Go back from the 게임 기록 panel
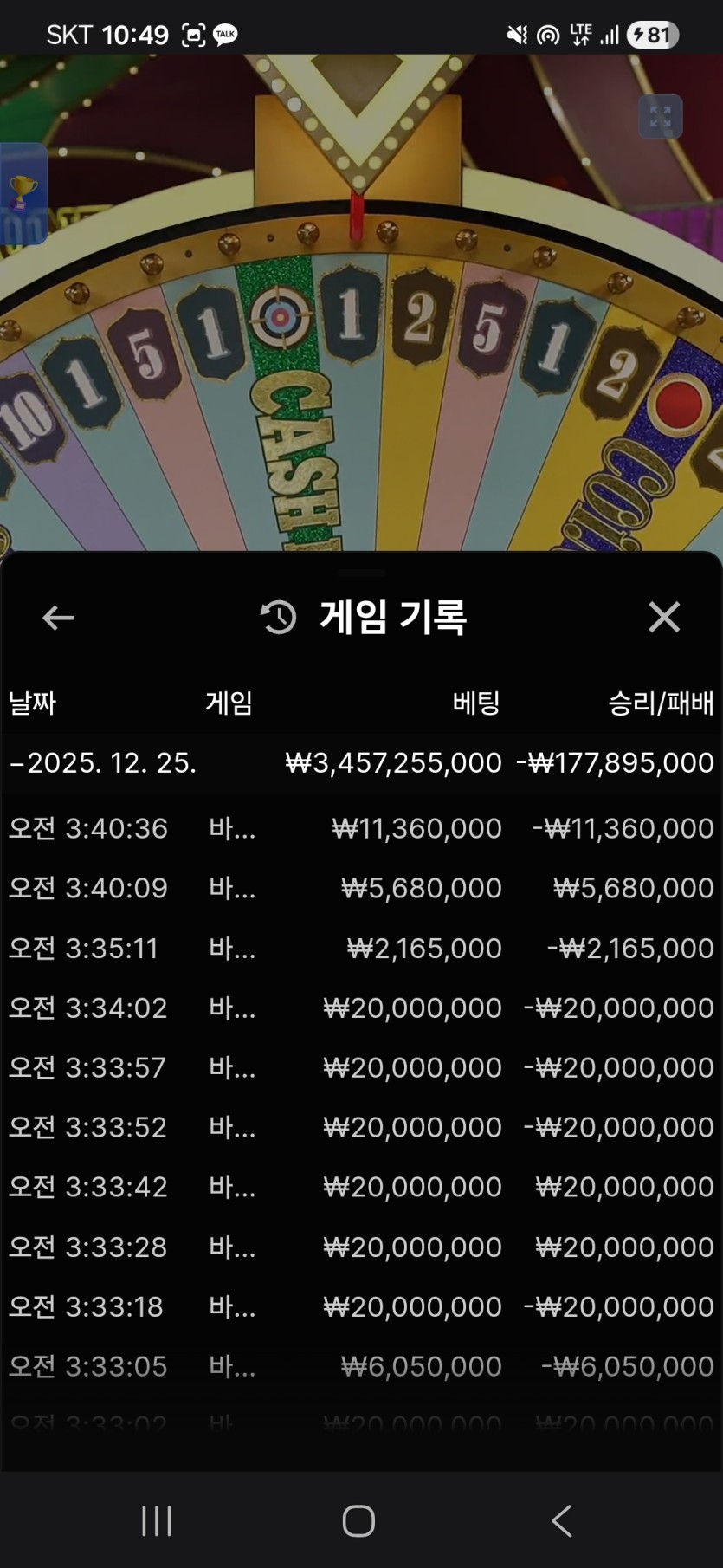Image resolution: width=723 pixels, height=1568 pixels. tap(58, 618)
